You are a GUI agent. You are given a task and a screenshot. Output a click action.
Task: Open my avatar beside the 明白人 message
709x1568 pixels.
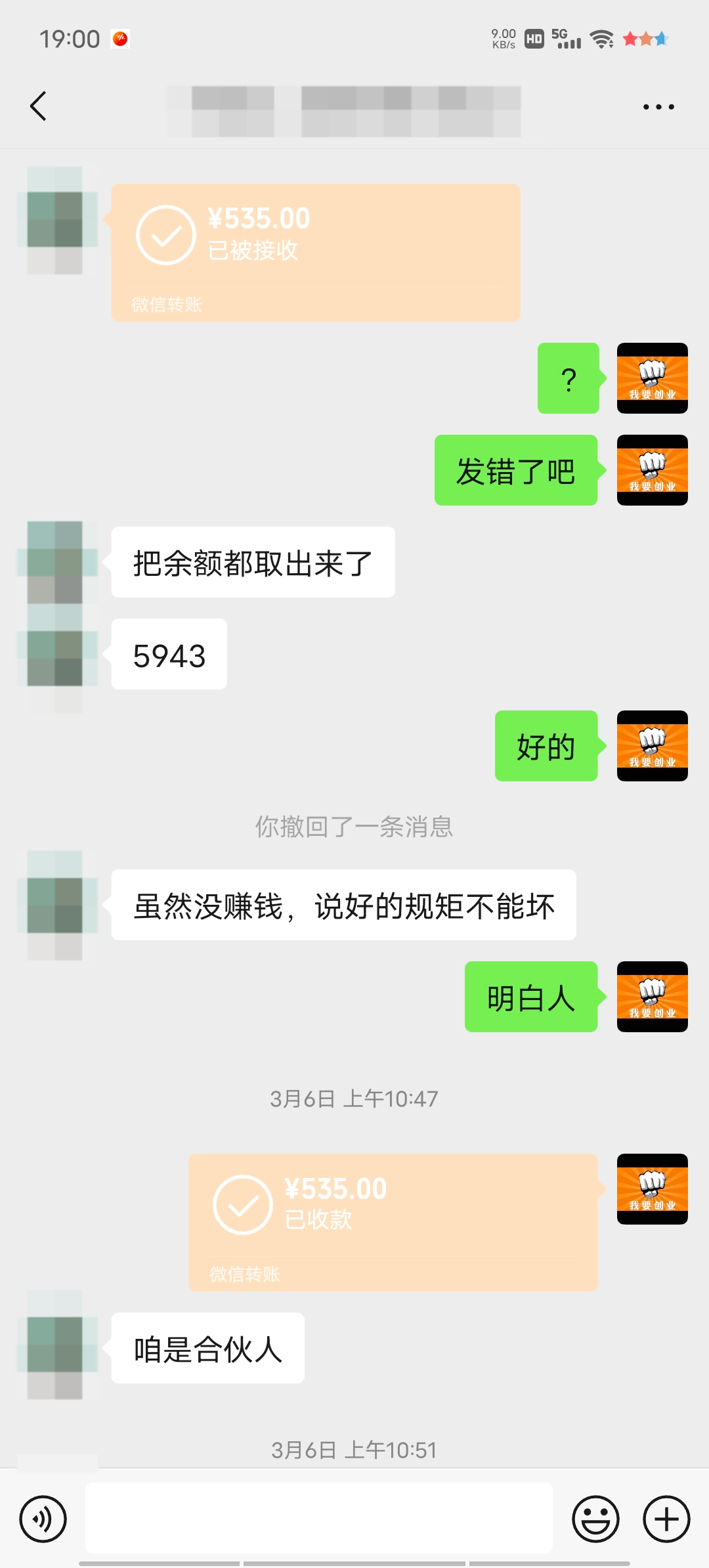[x=652, y=997]
